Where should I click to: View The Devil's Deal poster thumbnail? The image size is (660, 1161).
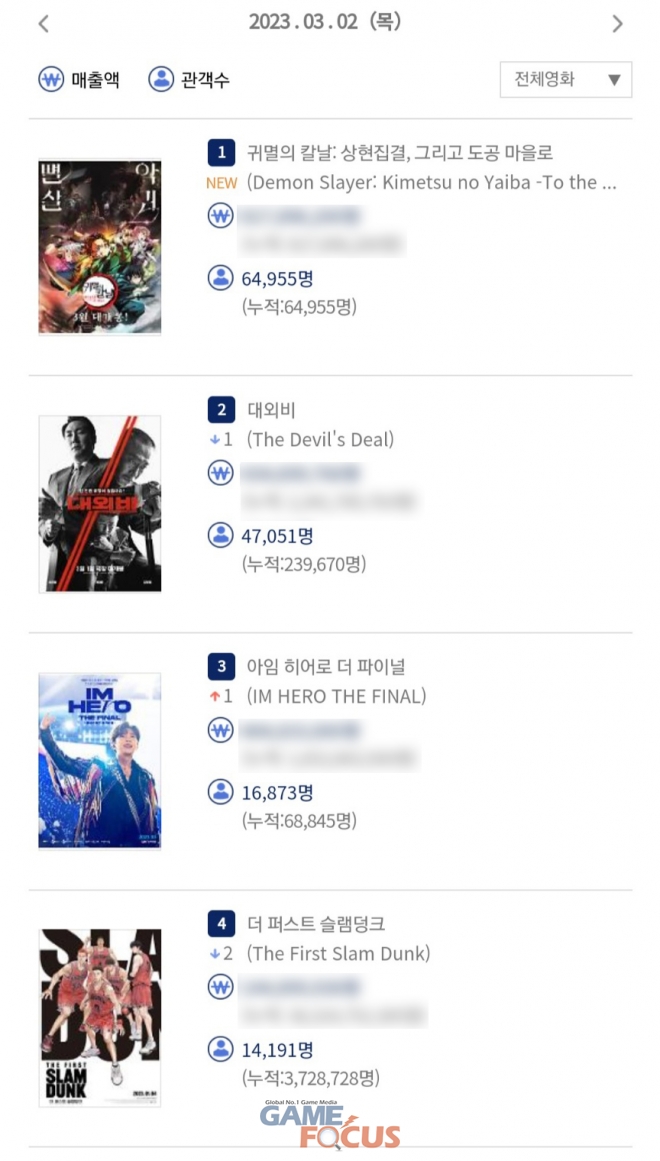(x=100, y=504)
